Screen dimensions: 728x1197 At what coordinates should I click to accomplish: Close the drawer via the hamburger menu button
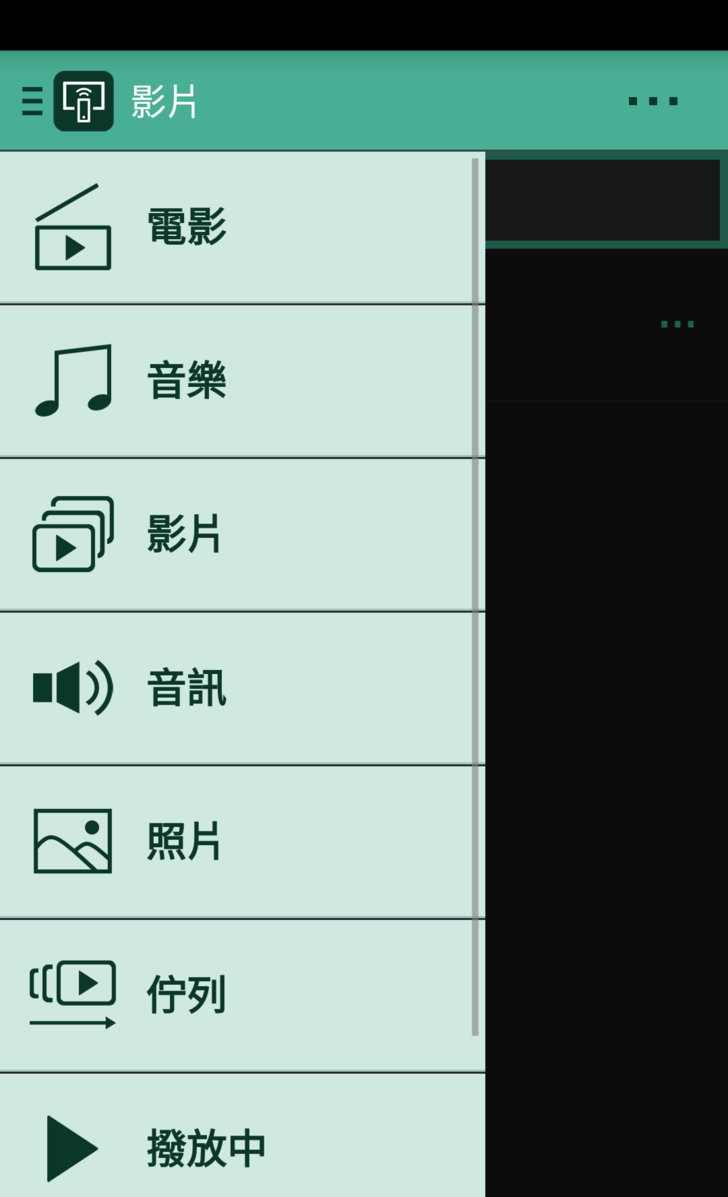coord(32,101)
